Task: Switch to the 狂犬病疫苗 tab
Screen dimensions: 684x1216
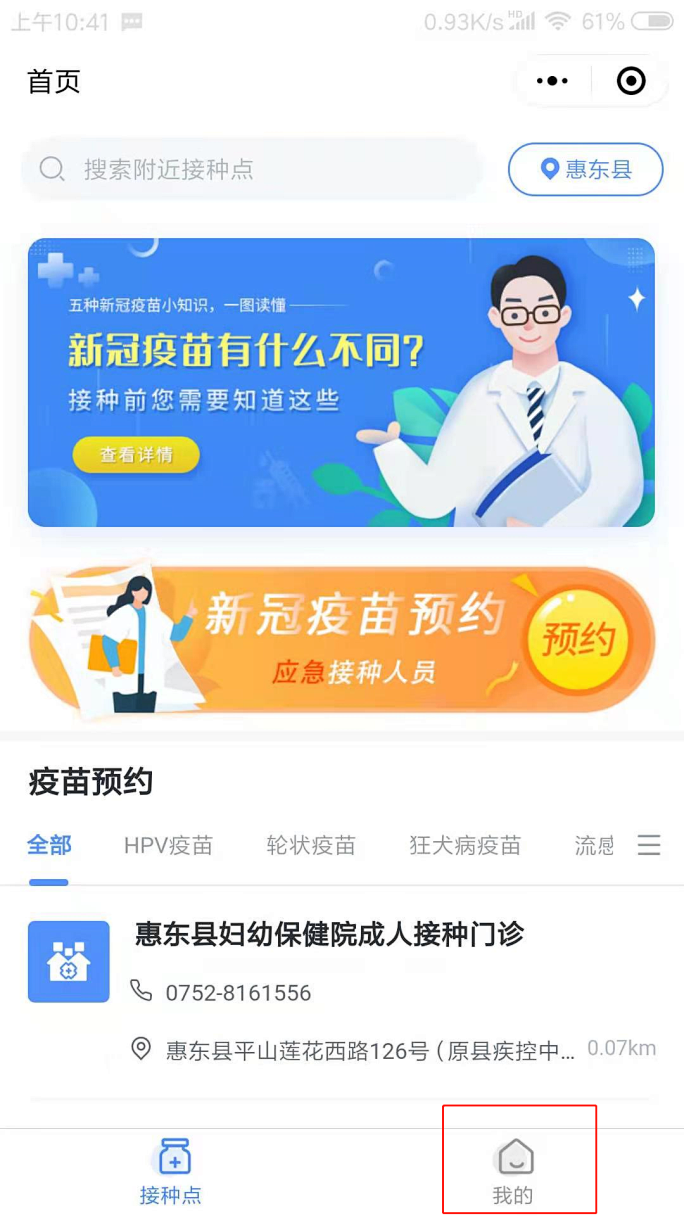Action: click(465, 845)
